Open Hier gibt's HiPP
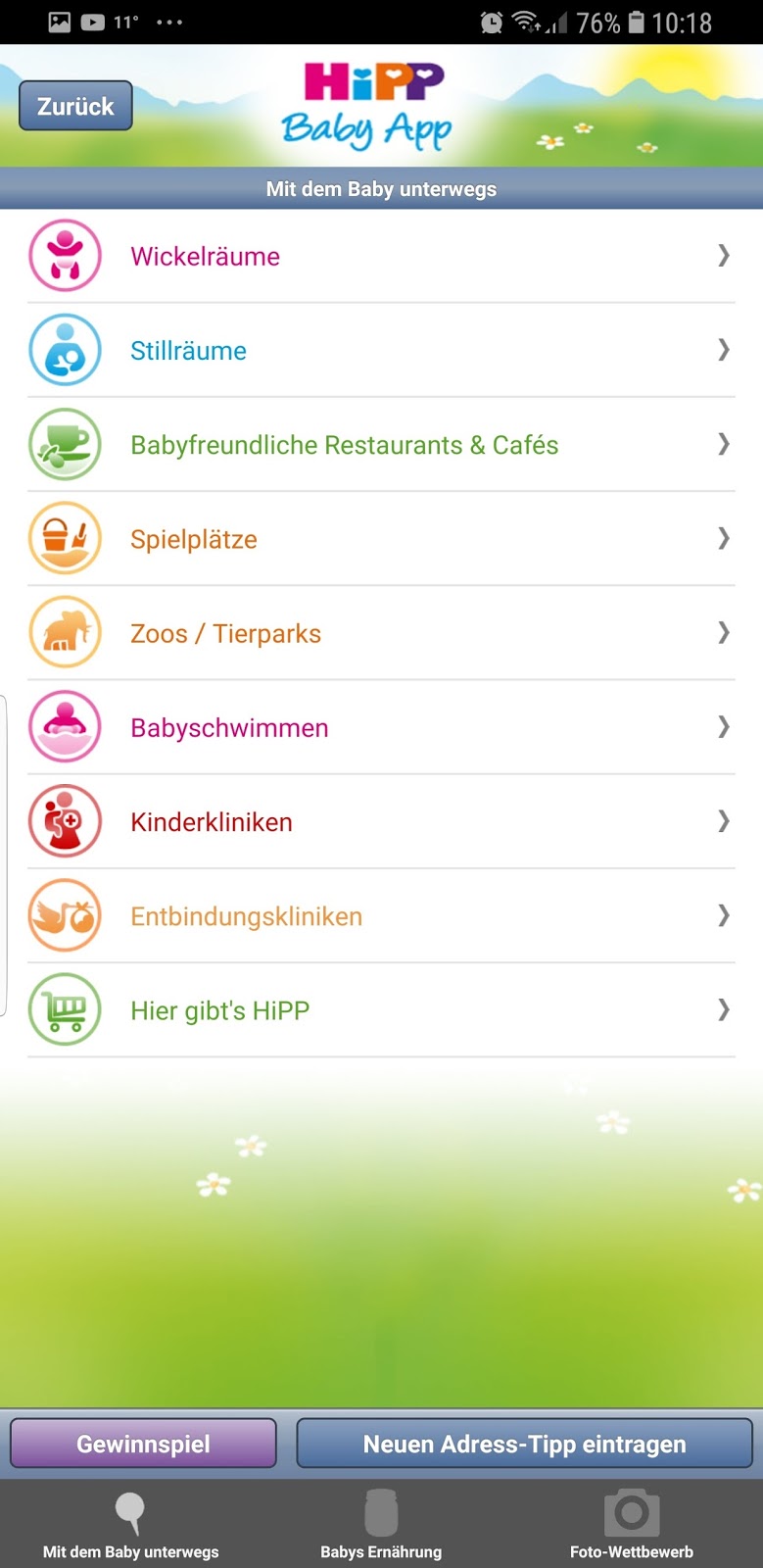Viewport: 763px width, 1568px height. click(x=381, y=1010)
